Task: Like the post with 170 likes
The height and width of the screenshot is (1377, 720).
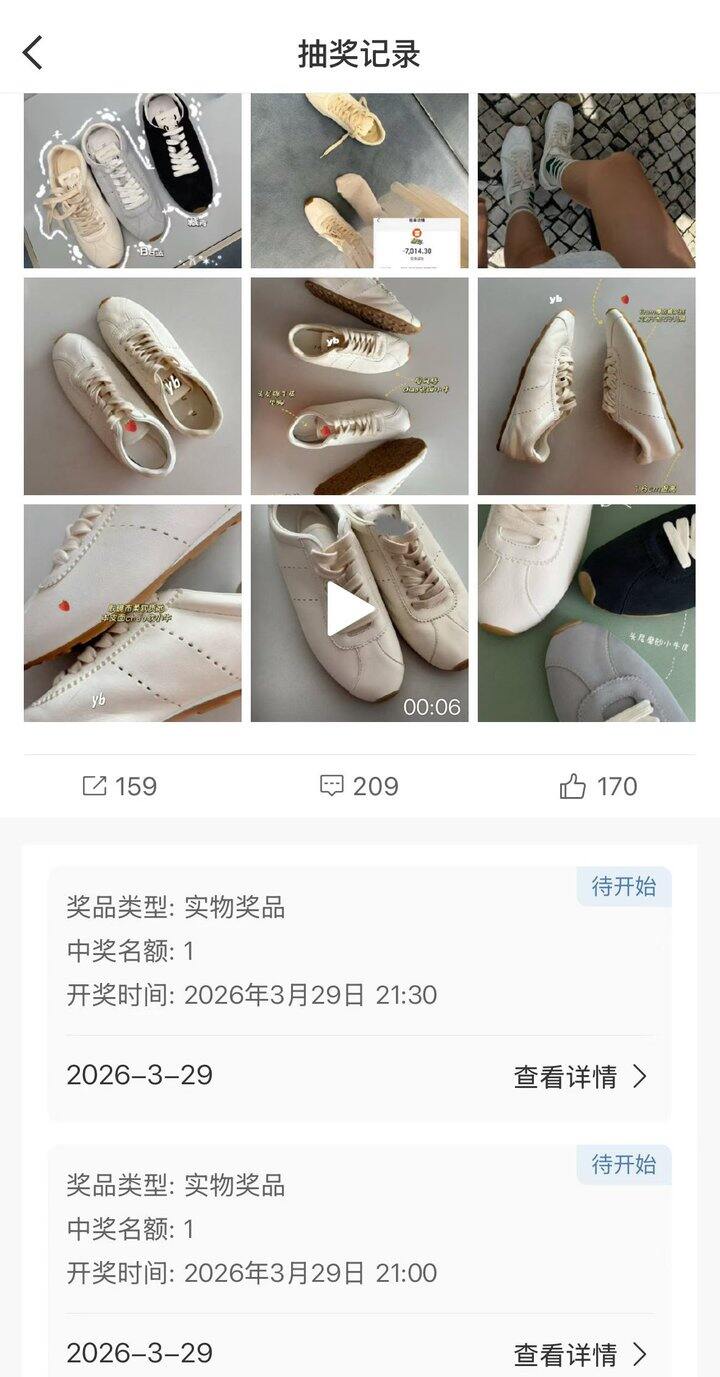Action: (x=598, y=786)
